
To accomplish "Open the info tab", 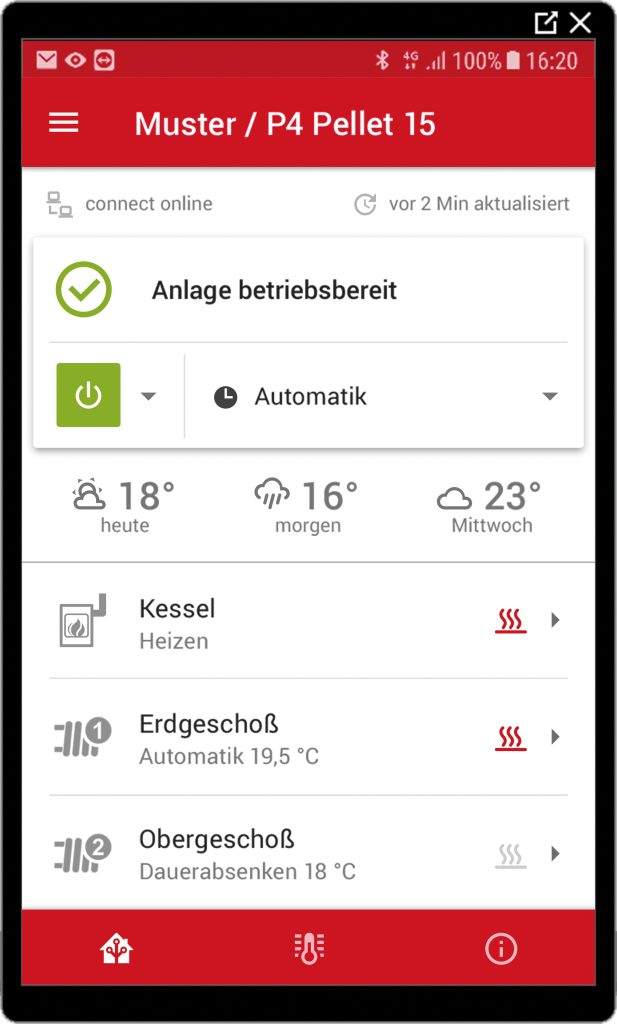I will (500, 949).
